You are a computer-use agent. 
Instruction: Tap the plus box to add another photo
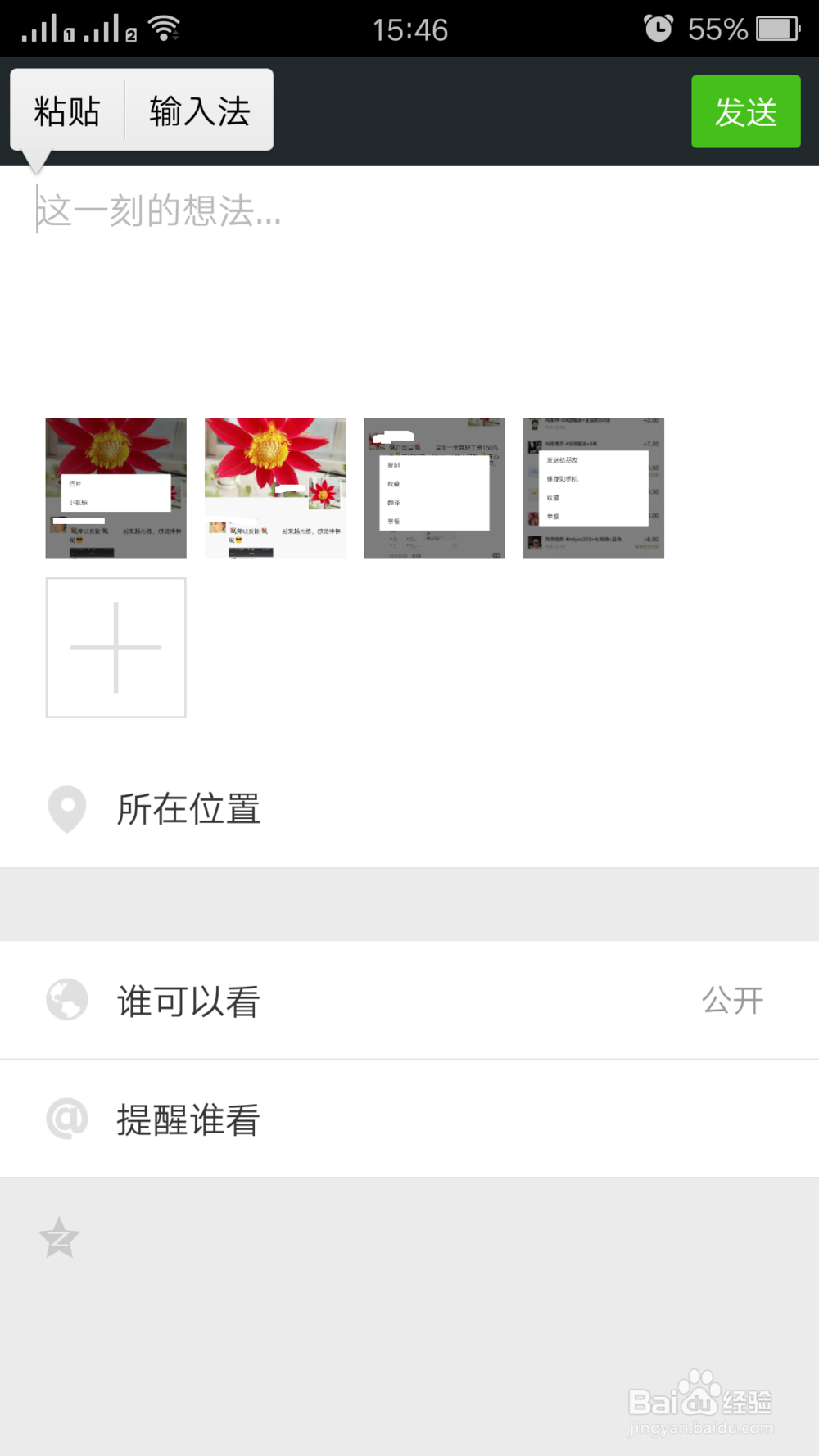click(115, 647)
